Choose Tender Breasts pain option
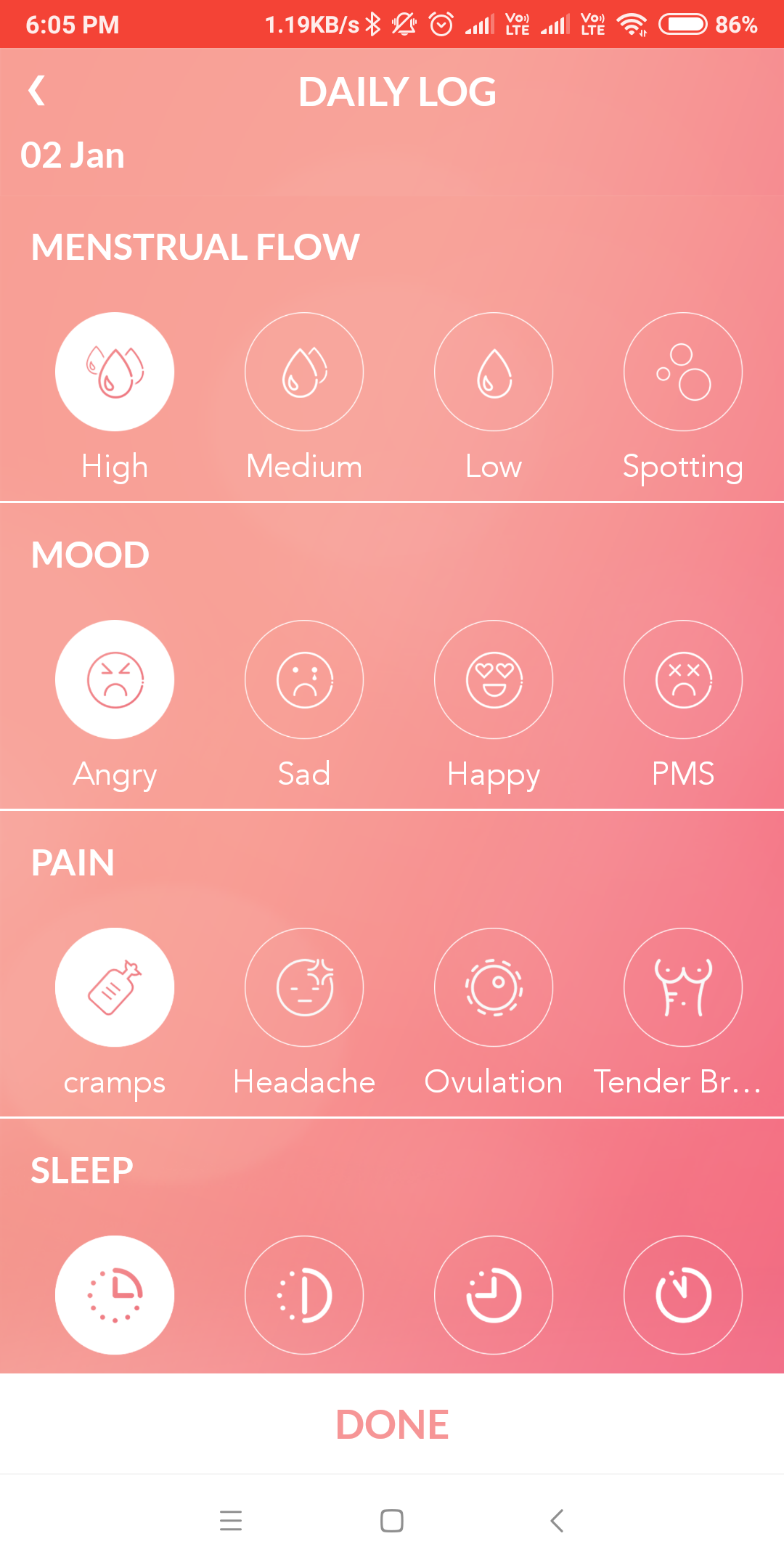 (x=683, y=987)
